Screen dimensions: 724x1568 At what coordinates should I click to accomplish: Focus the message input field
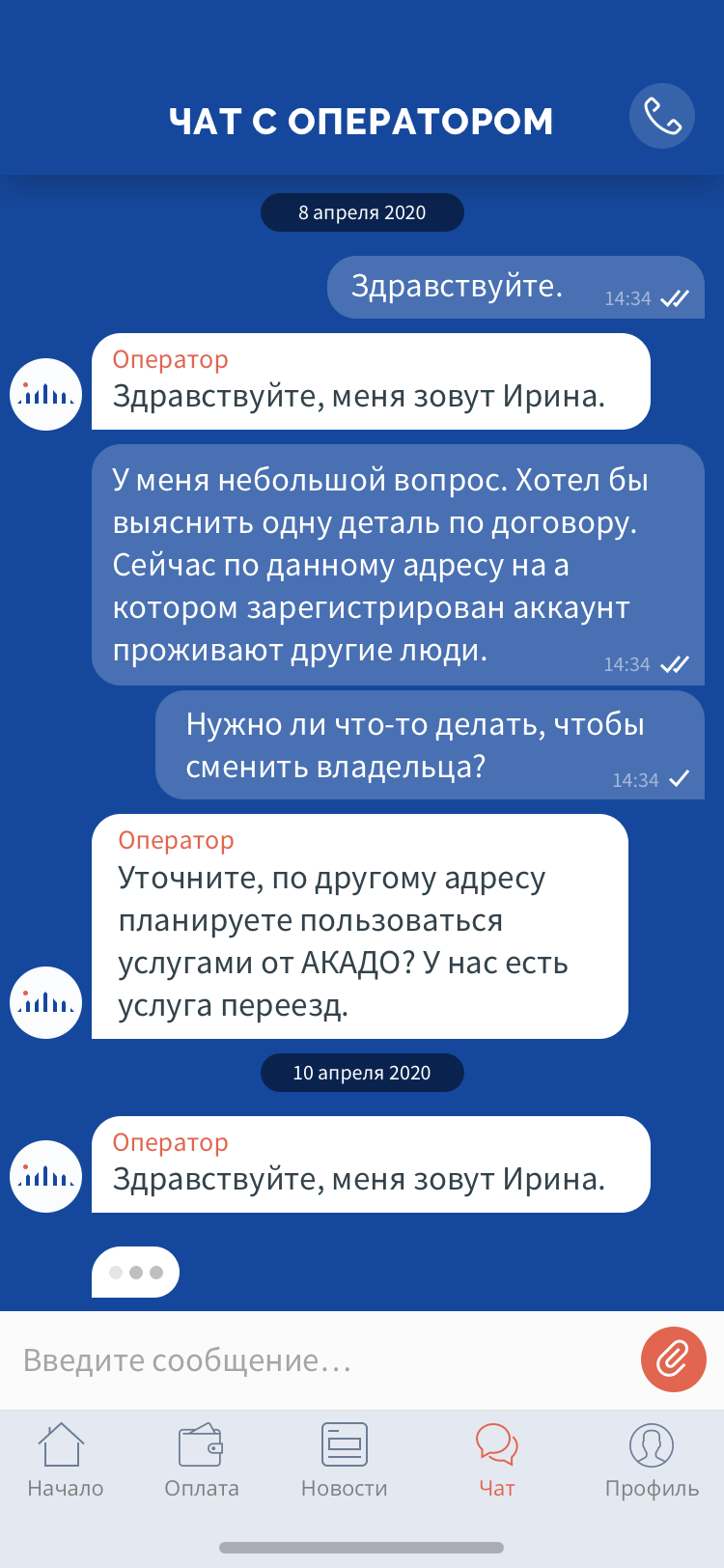pos(319,1360)
